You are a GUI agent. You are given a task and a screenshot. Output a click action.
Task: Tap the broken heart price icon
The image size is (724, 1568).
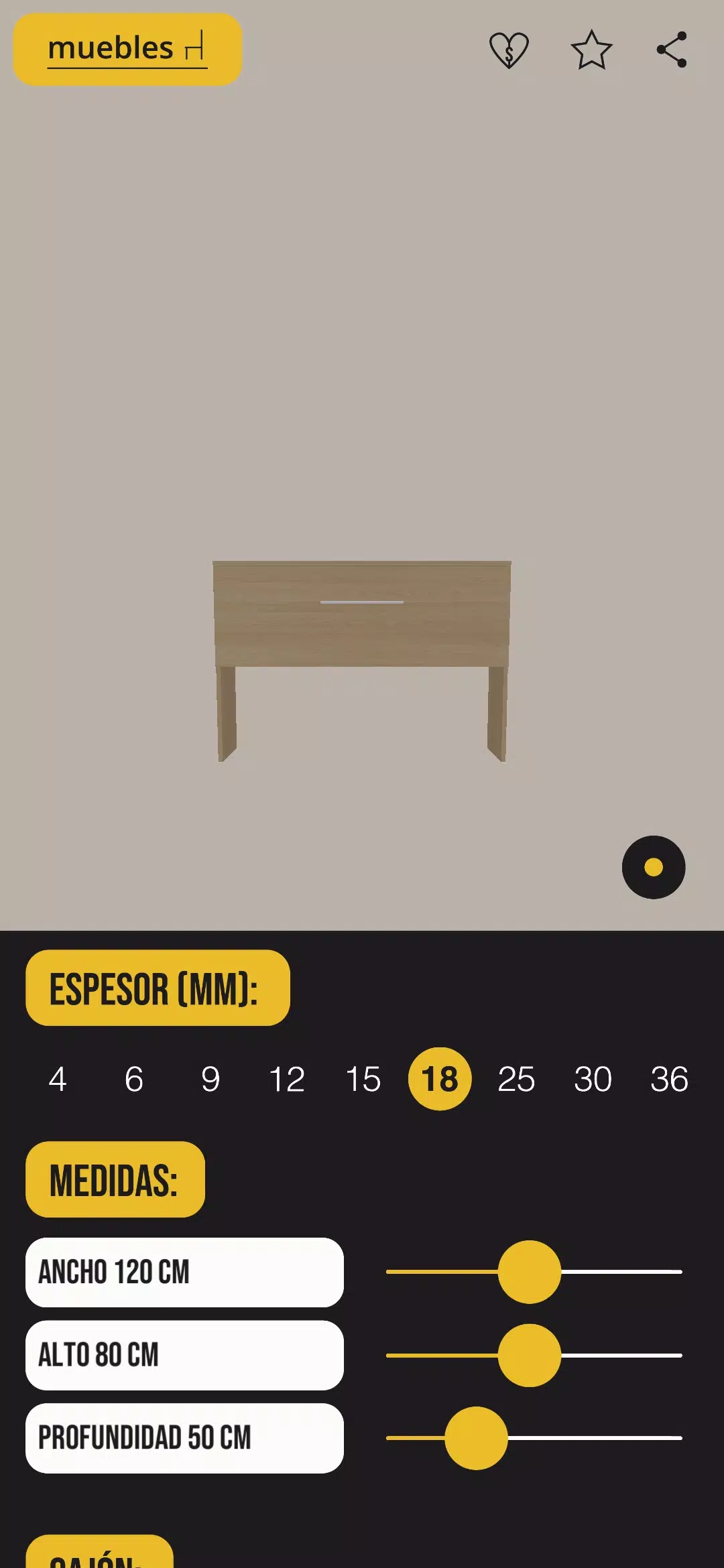pyautogui.click(x=509, y=50)
